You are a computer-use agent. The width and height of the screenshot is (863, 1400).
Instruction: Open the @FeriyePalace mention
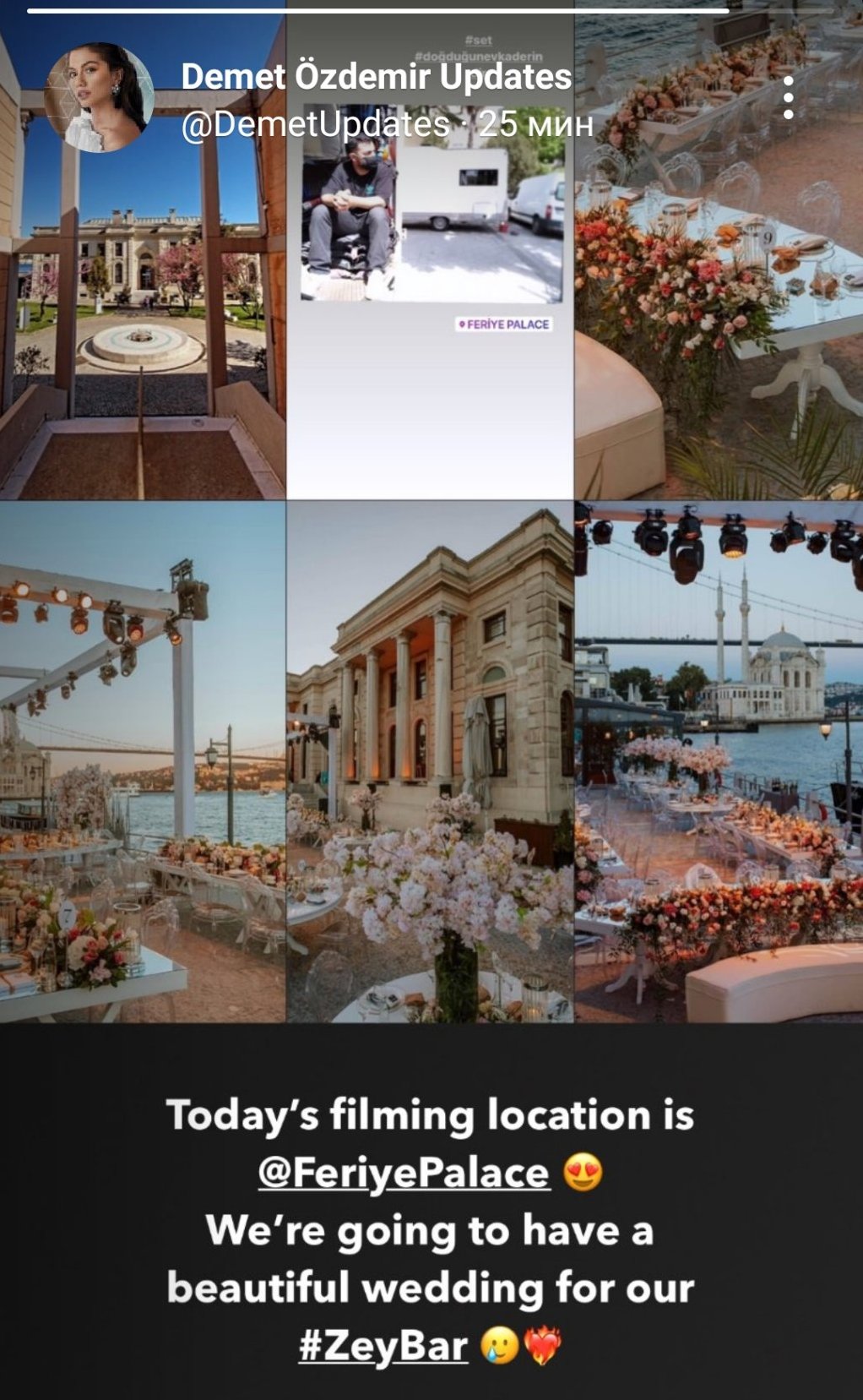point(404,1172)
